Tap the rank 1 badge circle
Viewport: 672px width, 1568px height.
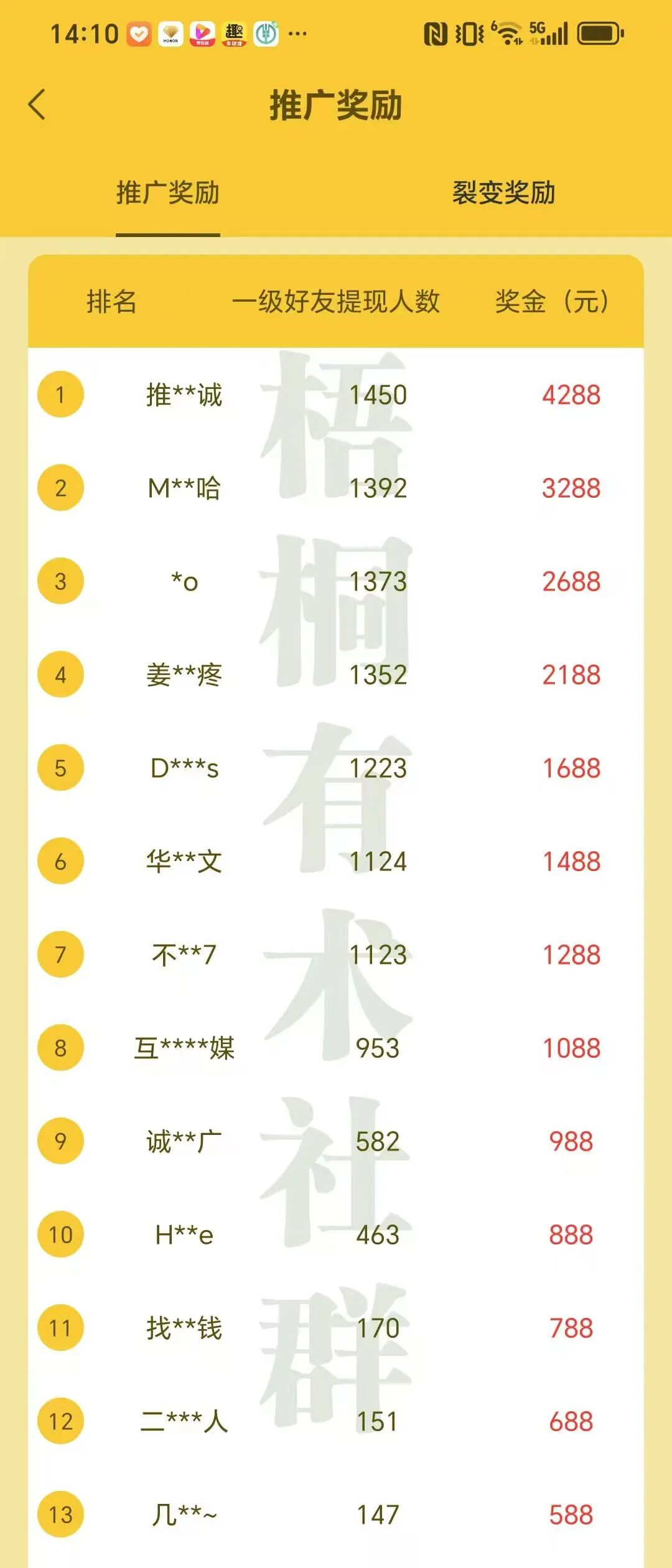pos(61,393)
